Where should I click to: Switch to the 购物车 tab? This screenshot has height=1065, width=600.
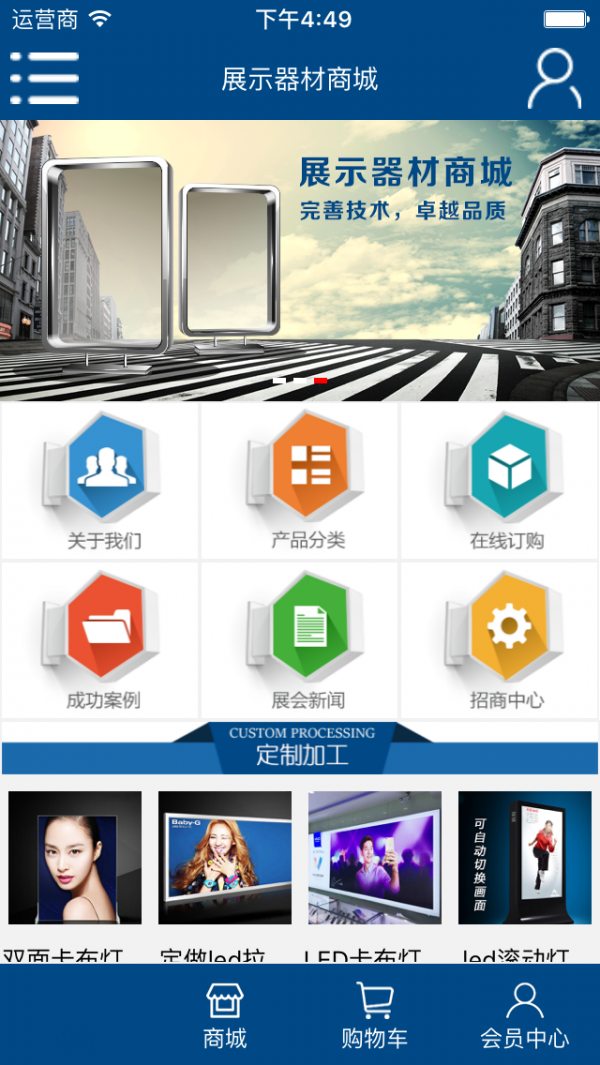point(375,1015)
